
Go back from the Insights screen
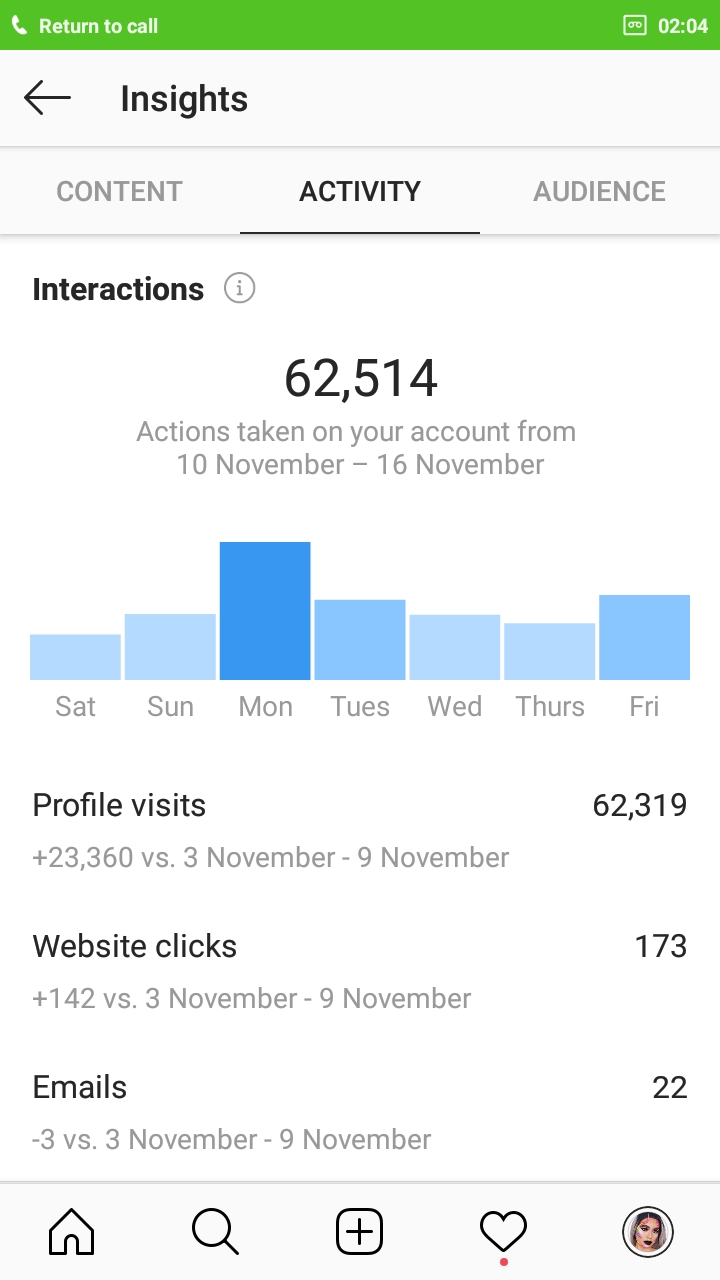click(x=48, y=98)
